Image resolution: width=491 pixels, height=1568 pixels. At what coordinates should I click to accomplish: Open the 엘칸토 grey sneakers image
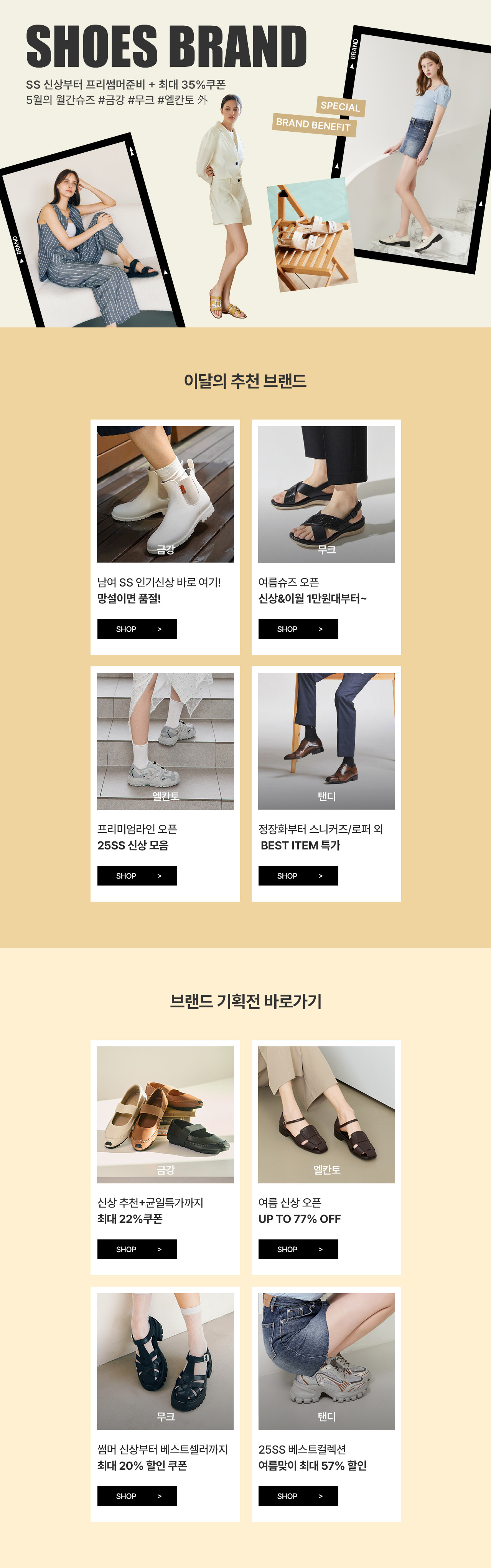[x=165, y=740]
